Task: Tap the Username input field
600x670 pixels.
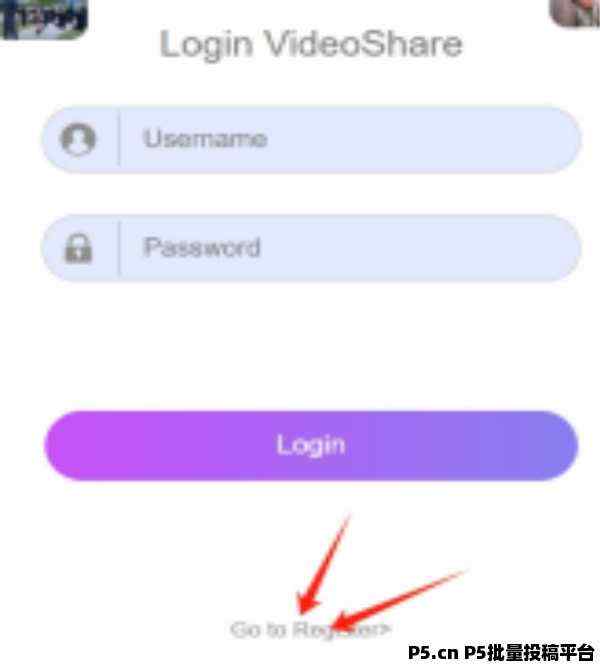Action: click(x=340, y=139)
